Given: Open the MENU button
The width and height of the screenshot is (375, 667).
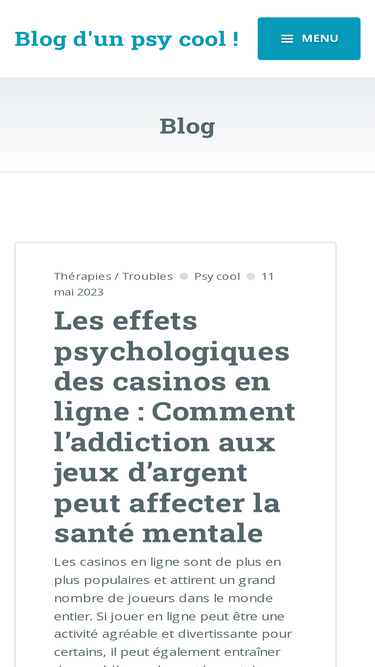Looking at the screenshot, I should click(309, 39).
